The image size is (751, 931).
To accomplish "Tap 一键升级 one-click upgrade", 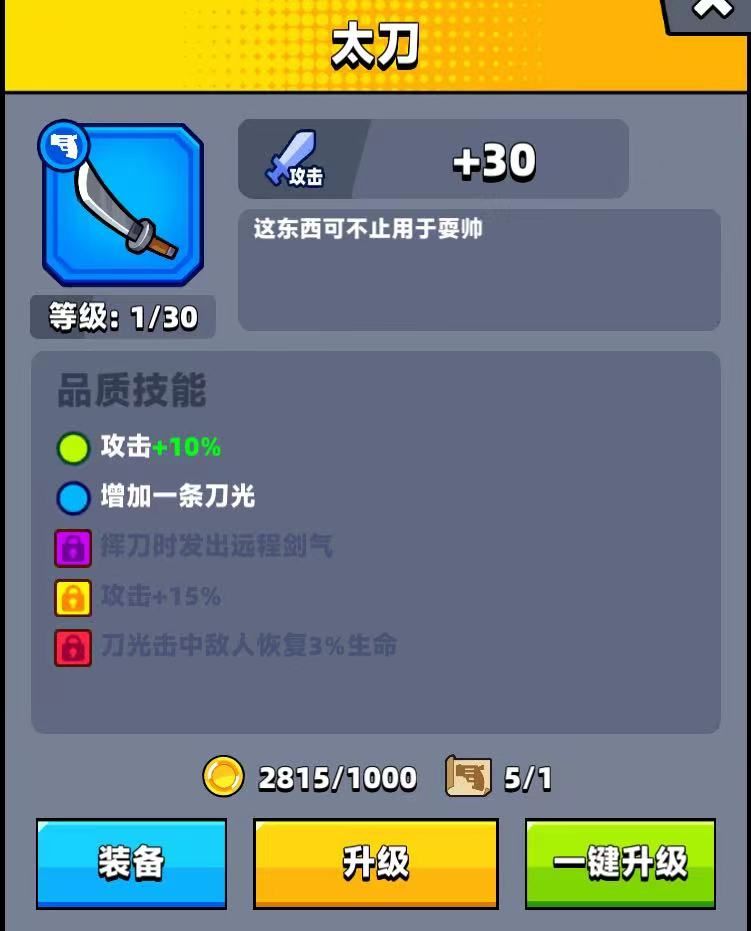I will point(620,862).
